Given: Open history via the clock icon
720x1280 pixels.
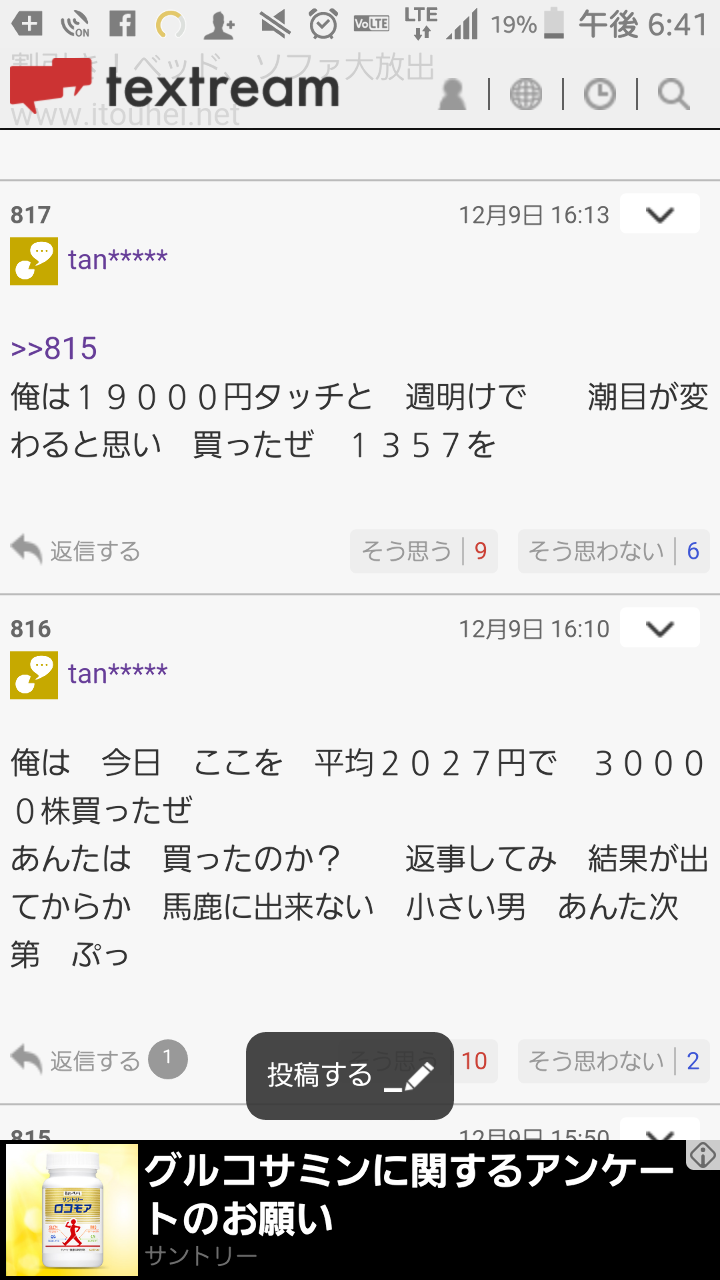Looking at the screenshot, I should click(x=600, y=92).
